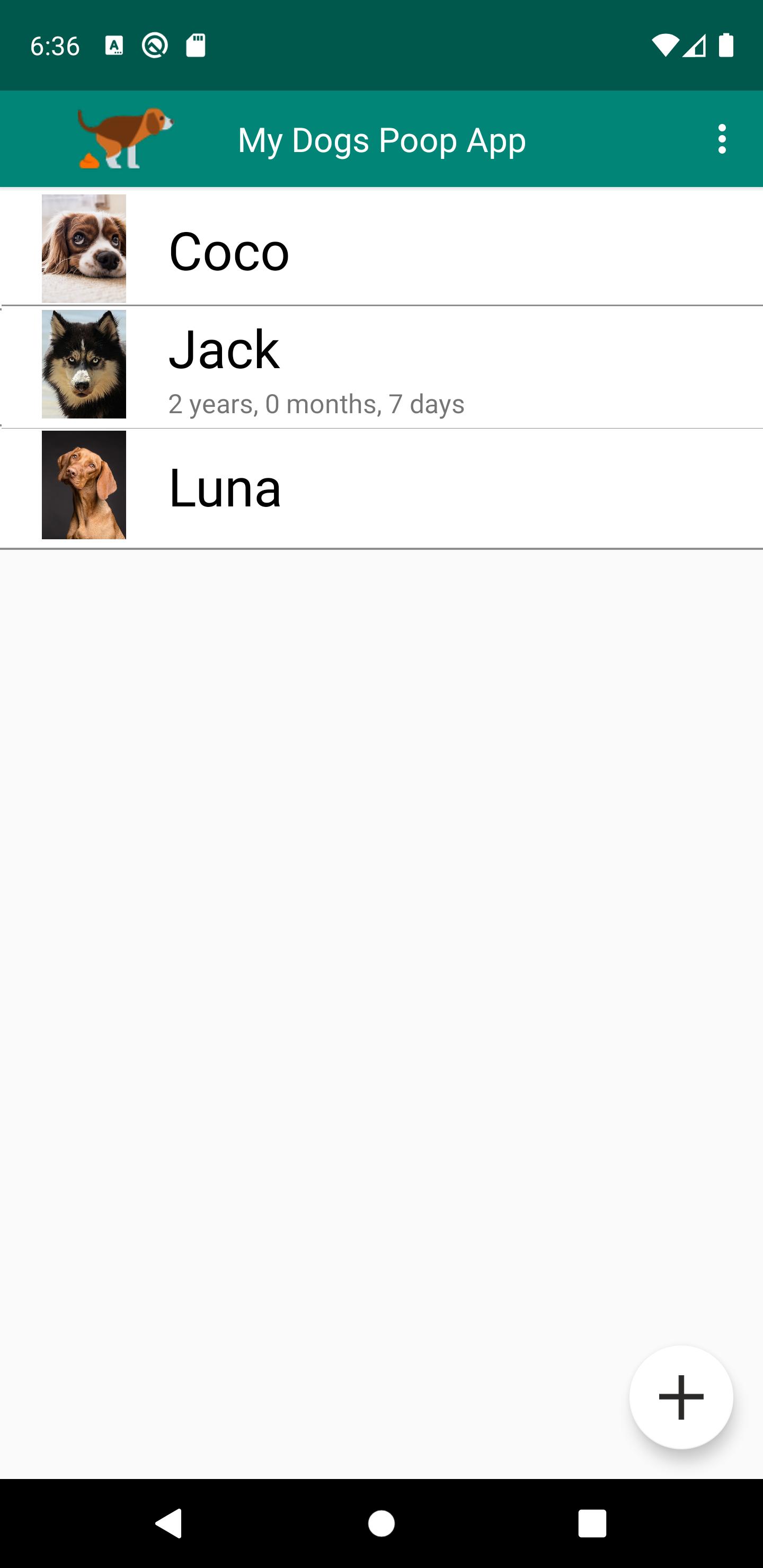Open Coco's dog profile
This screenshot has width=763, height=1568.
click(x=381, y=250)
